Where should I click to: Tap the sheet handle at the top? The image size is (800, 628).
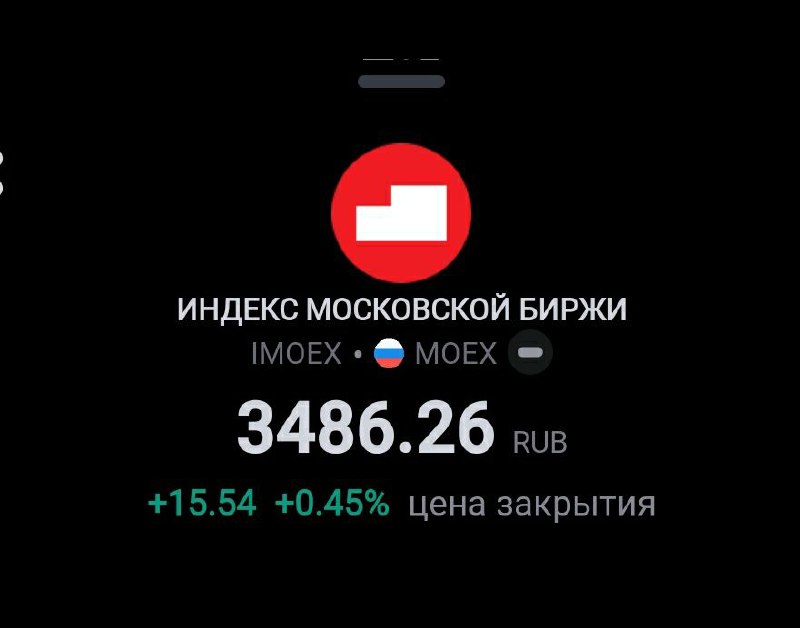[401, 81]
